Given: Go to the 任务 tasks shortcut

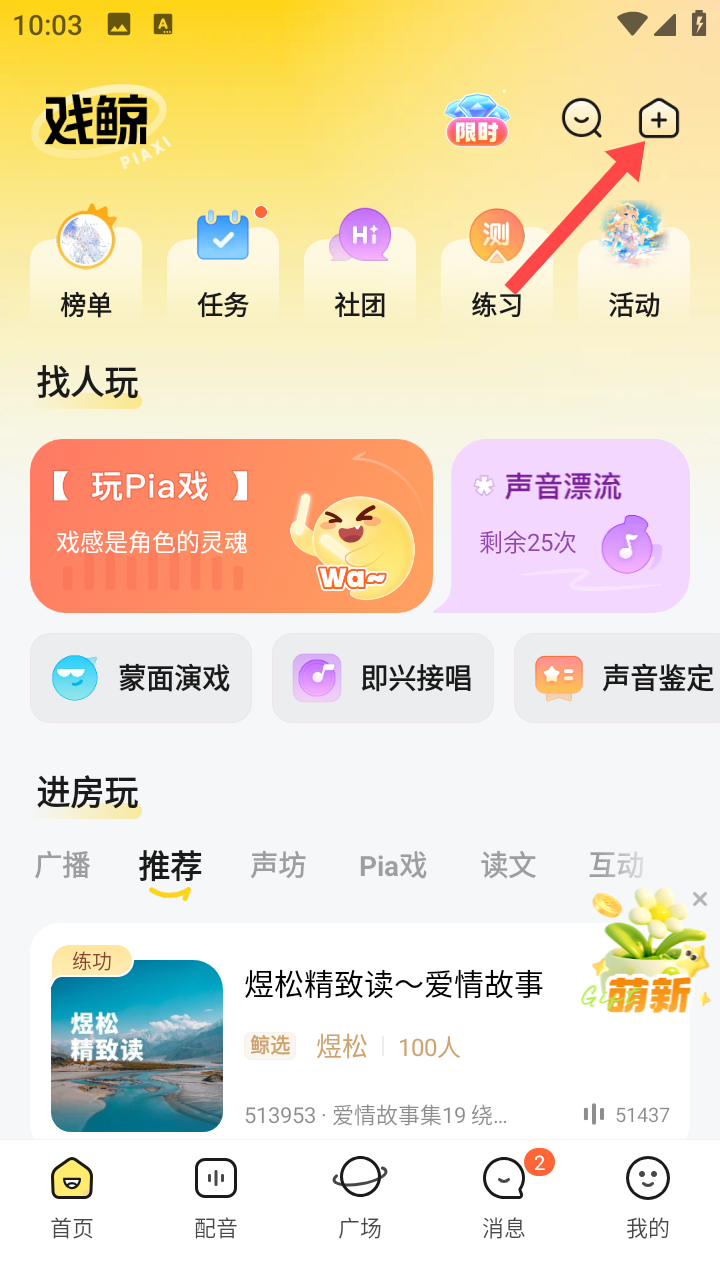Looking at the screenshot, I should [223, 265].
